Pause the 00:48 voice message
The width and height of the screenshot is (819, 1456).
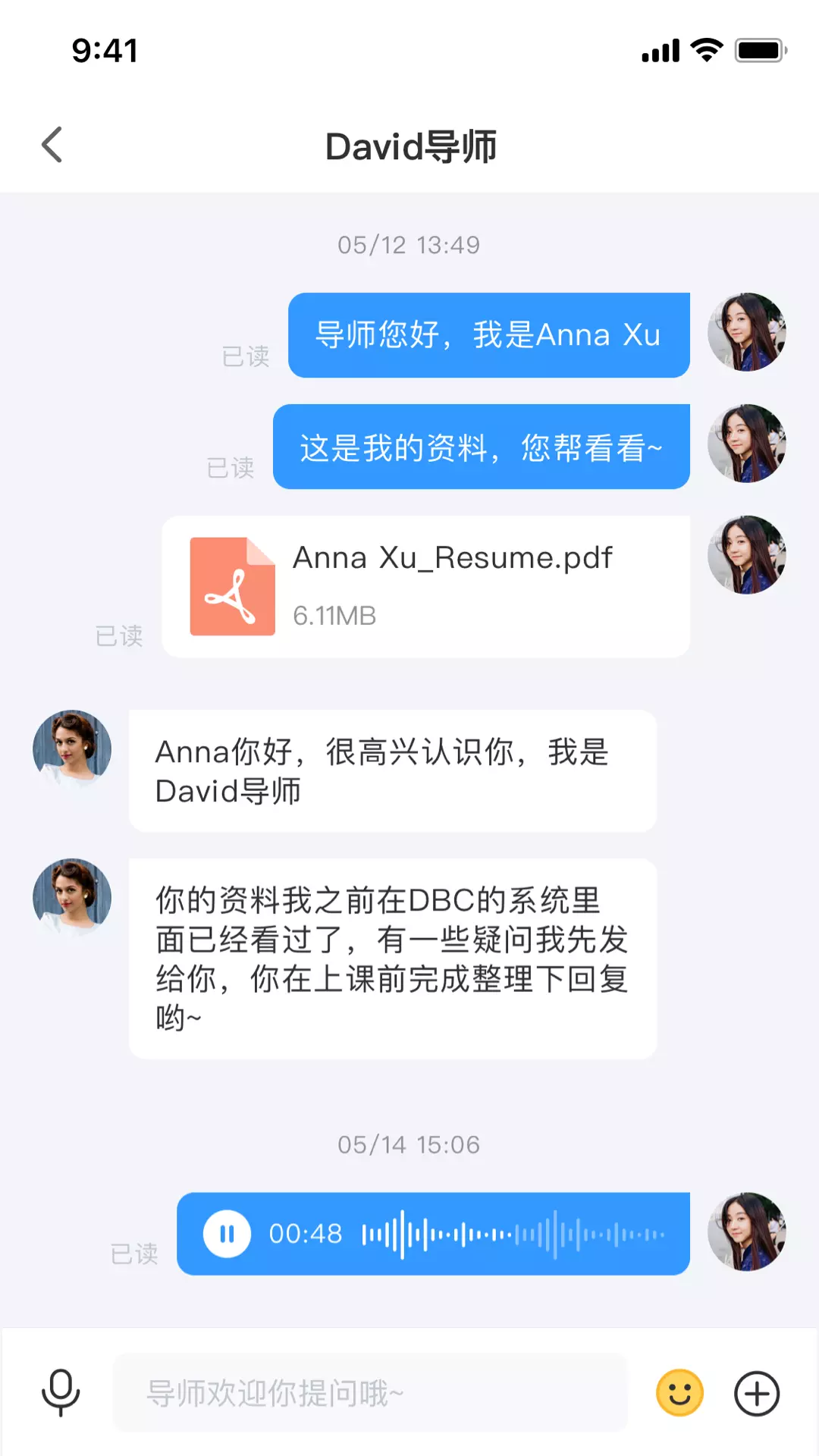227,1234
